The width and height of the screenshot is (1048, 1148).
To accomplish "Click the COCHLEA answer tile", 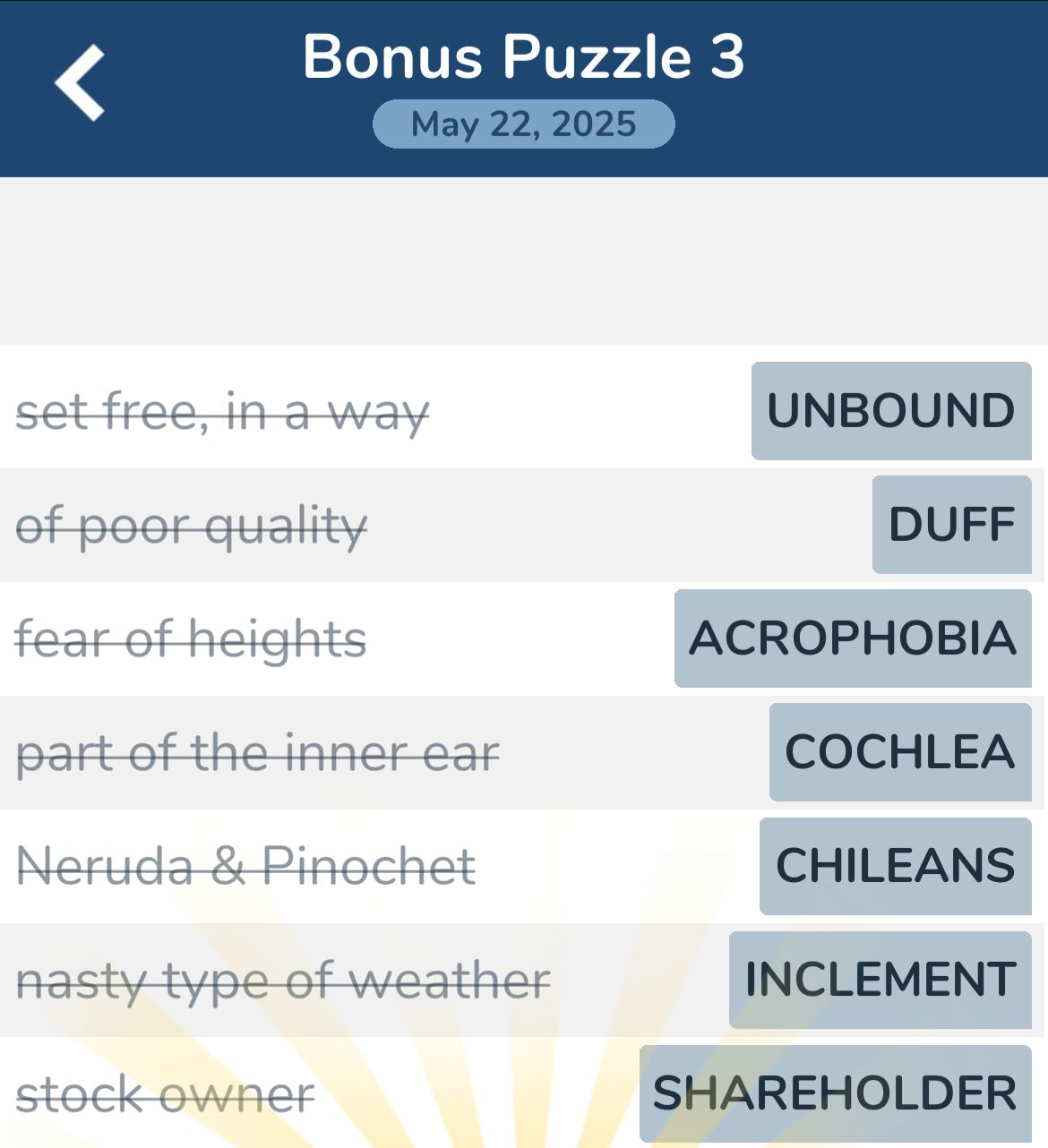I will click(899, 752).
